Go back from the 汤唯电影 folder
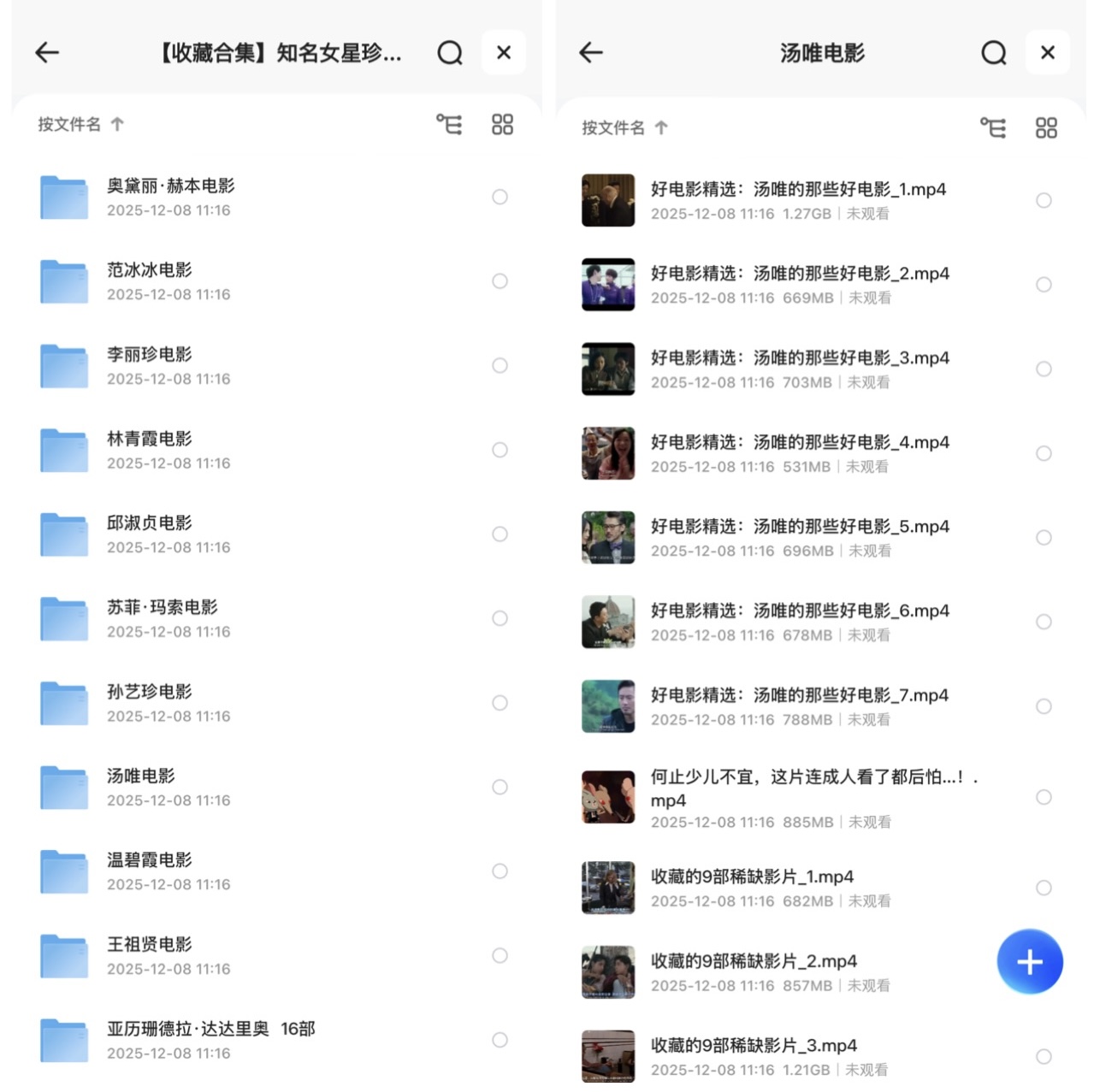1094x1092 pixels. [591, 53]
